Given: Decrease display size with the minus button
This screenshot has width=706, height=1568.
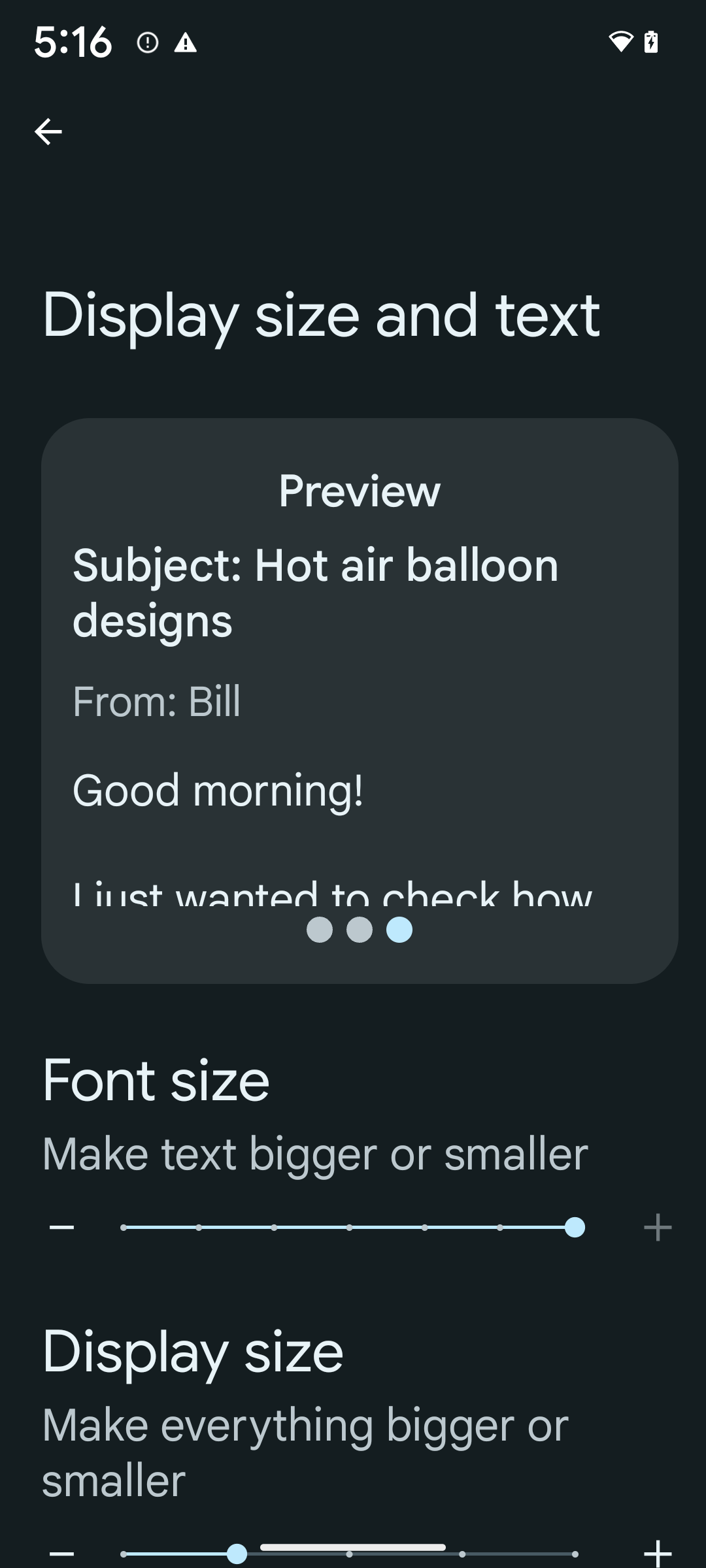Looking at the screenshot, I should 62,1554.
